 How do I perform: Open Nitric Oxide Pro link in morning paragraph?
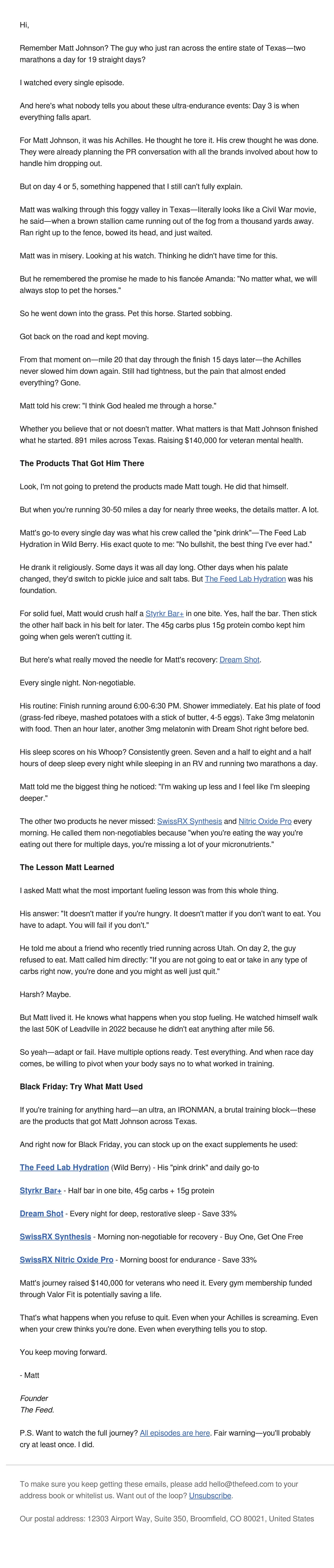pos(265,821)
